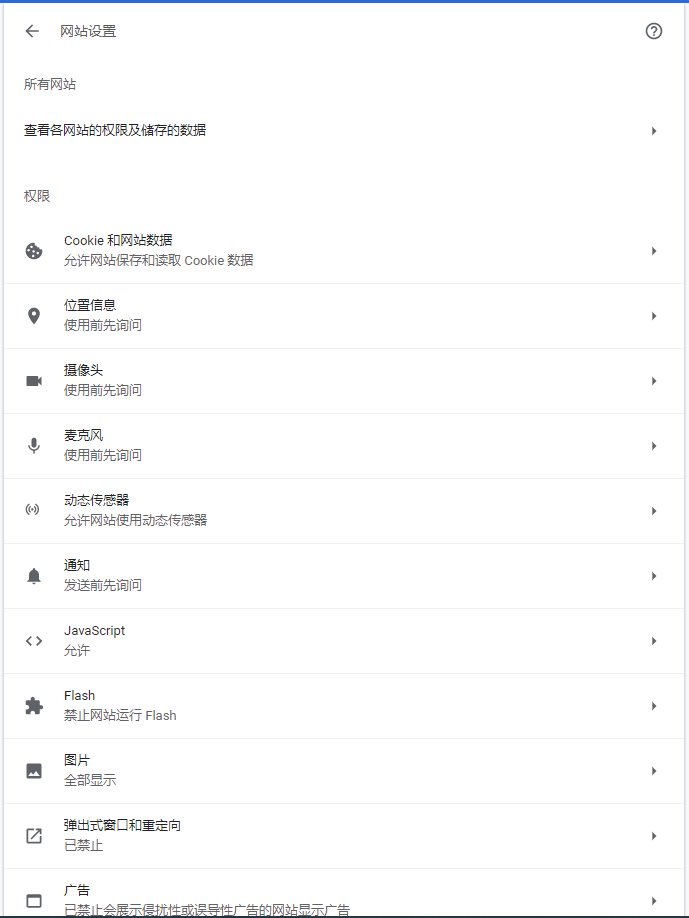Open 麦克风 permission

click(x=340, y=445)
